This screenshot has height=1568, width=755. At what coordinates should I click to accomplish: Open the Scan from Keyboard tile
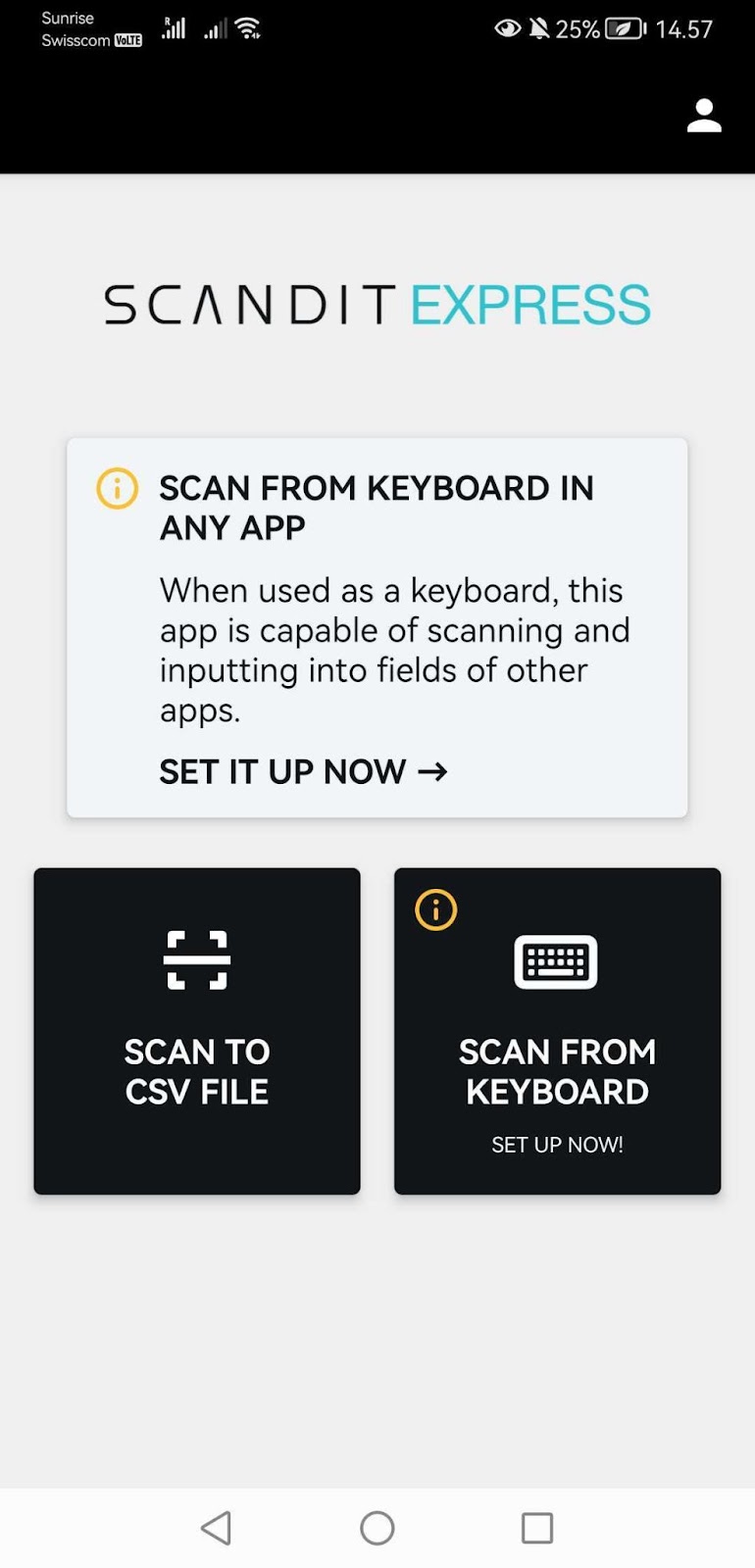click(x=557, y=1031)
